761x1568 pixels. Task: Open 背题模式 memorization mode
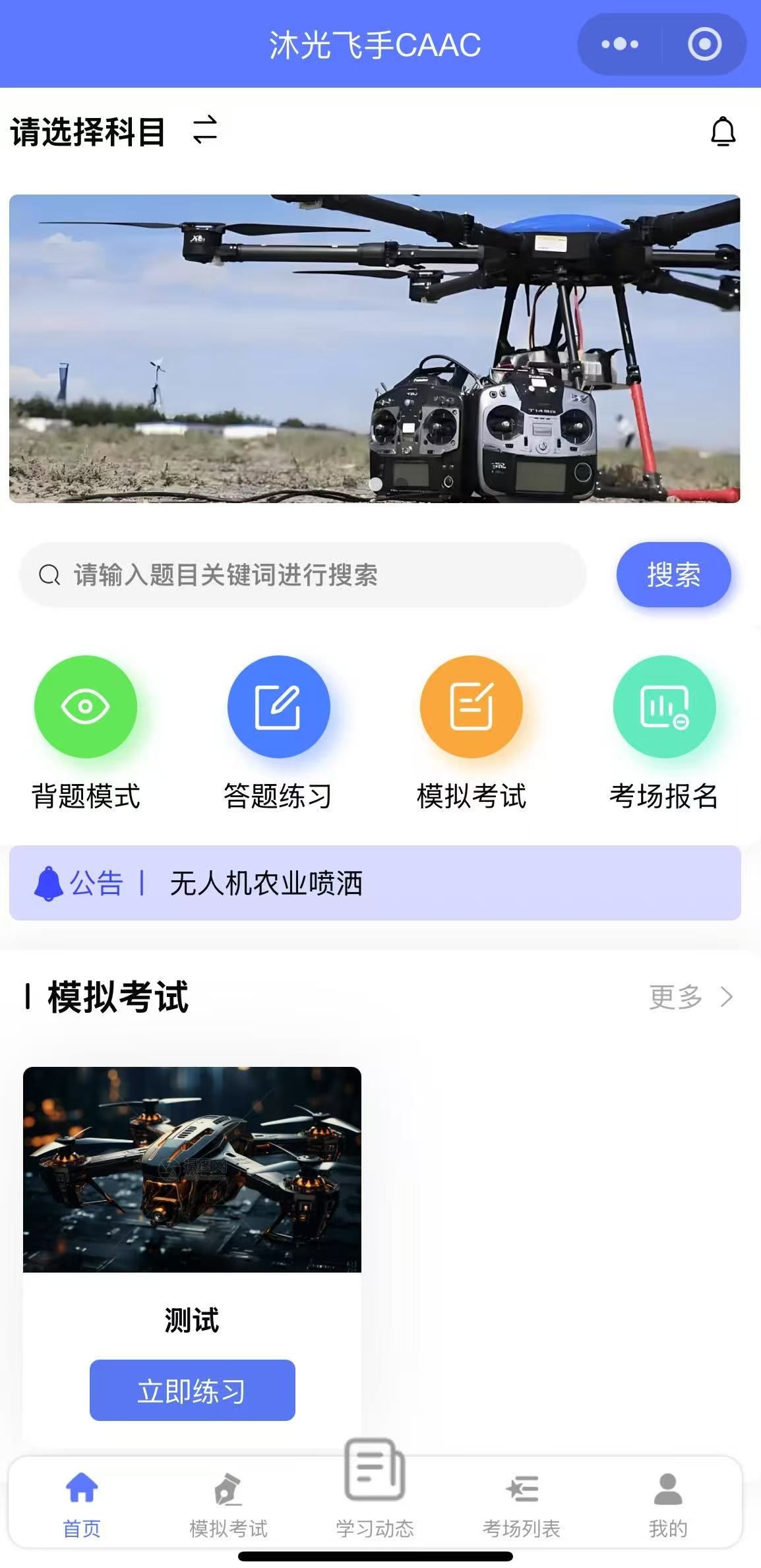click(86, 707)
